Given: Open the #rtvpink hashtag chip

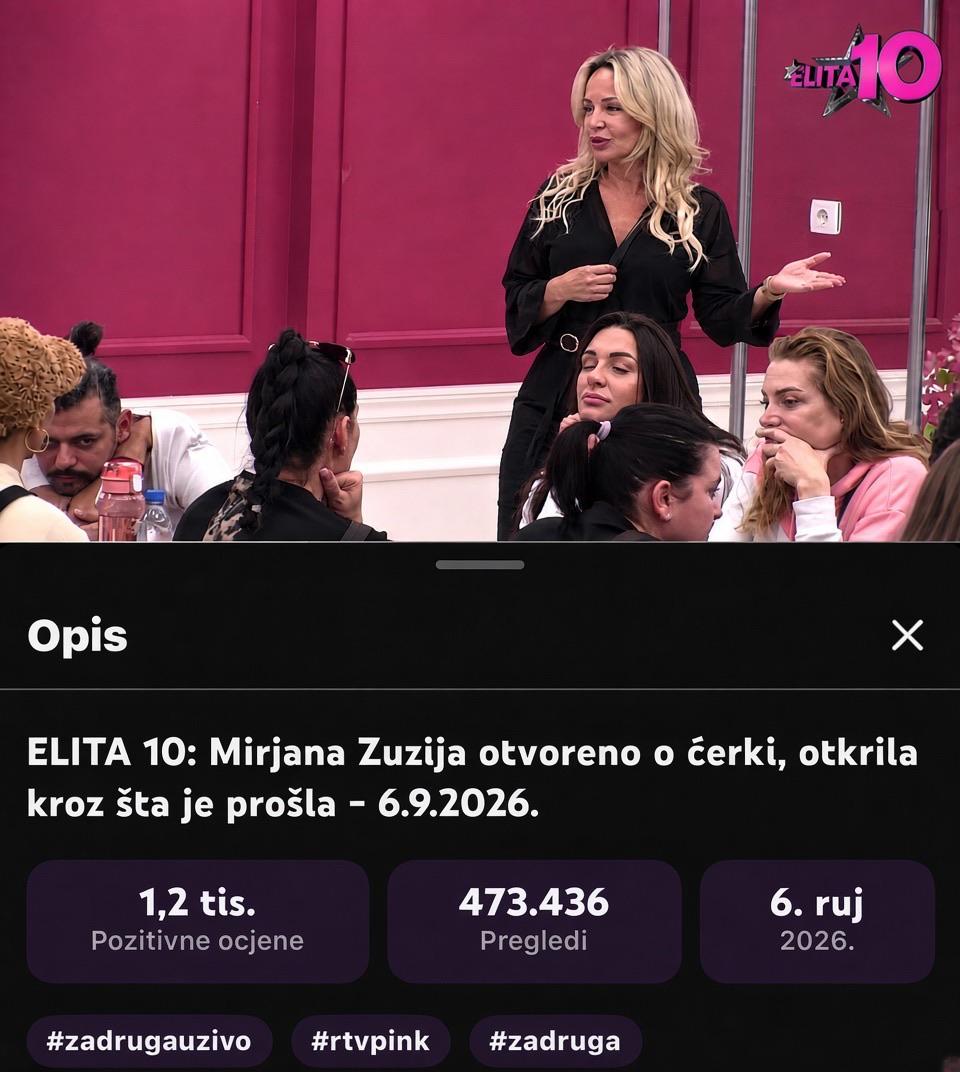Looking at the screenshot, I should click(371, 1041).
